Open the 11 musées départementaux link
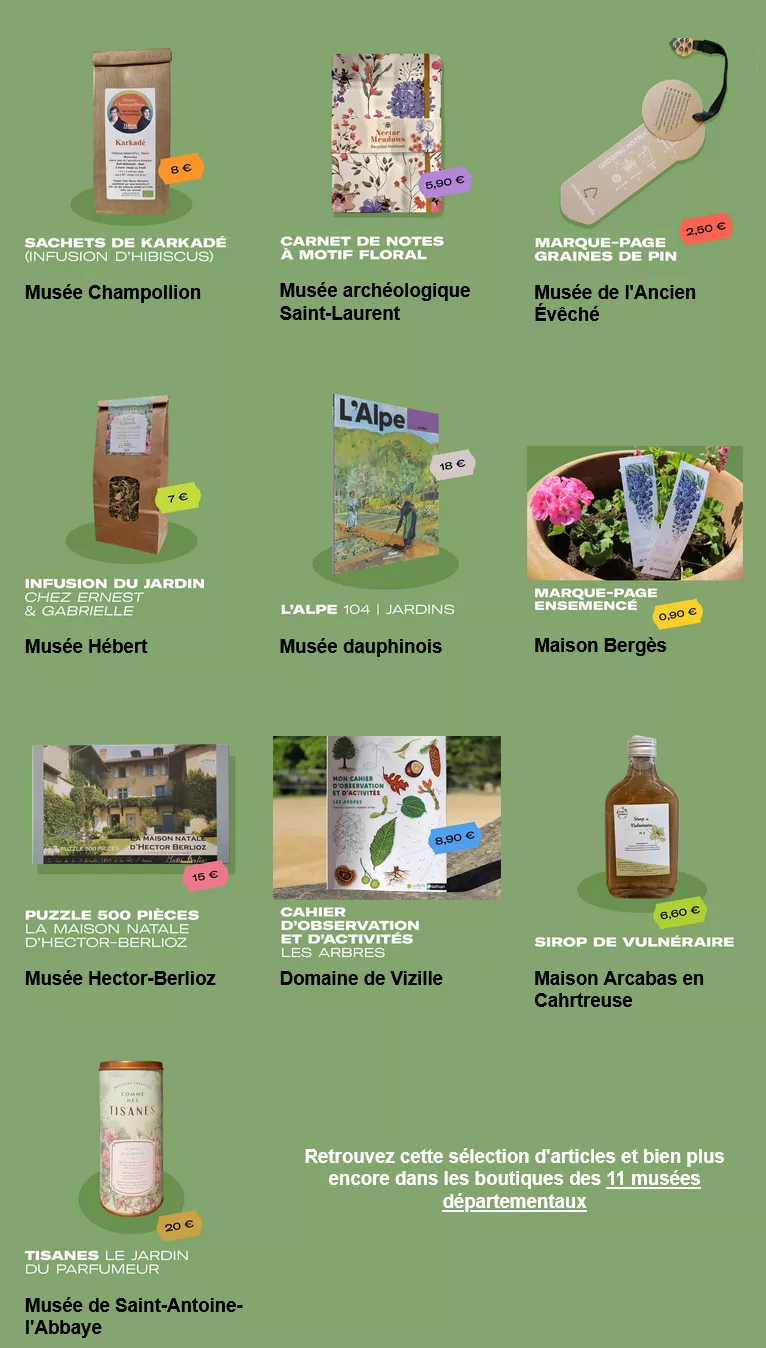This screenshot has width=766, height=1348. pos(652,1179)
